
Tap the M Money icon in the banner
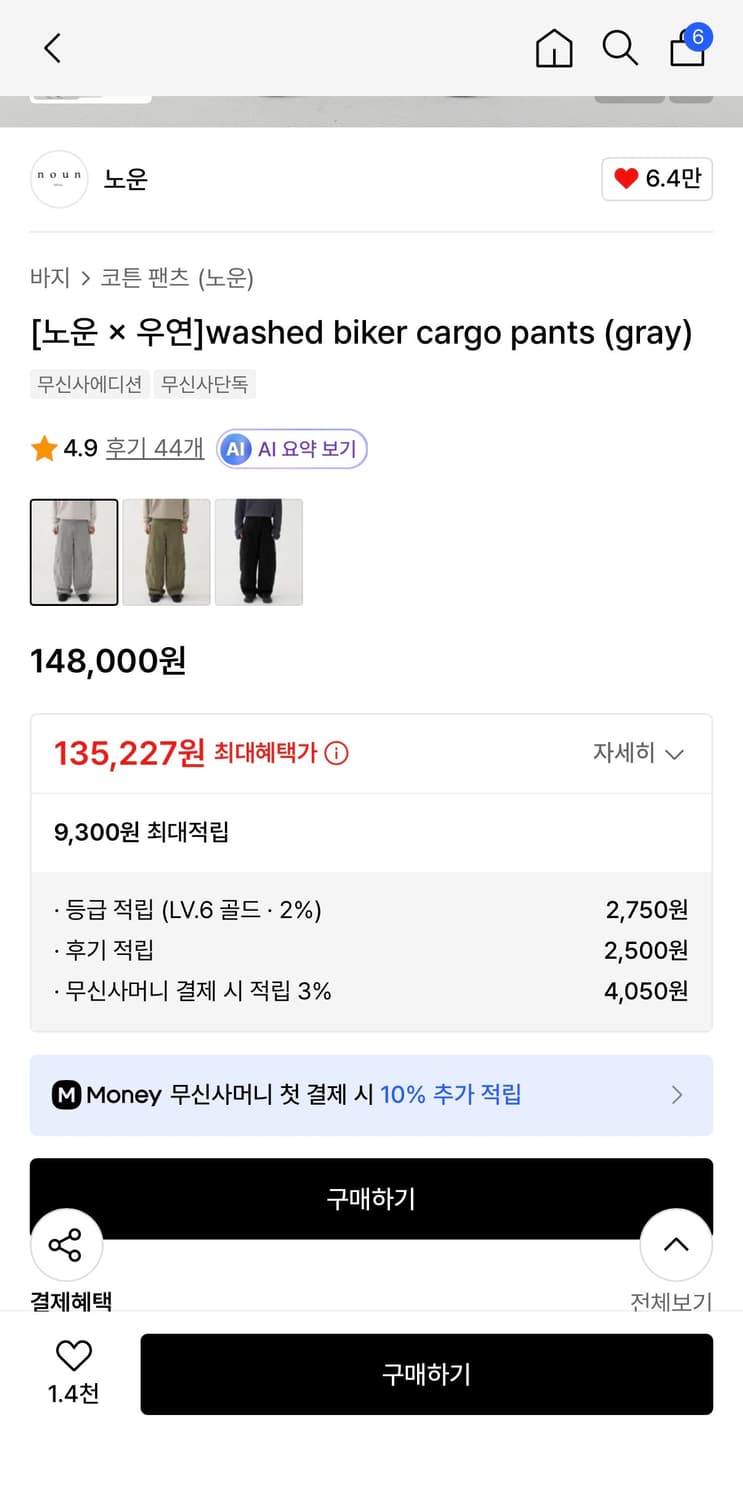[69, 1094]
